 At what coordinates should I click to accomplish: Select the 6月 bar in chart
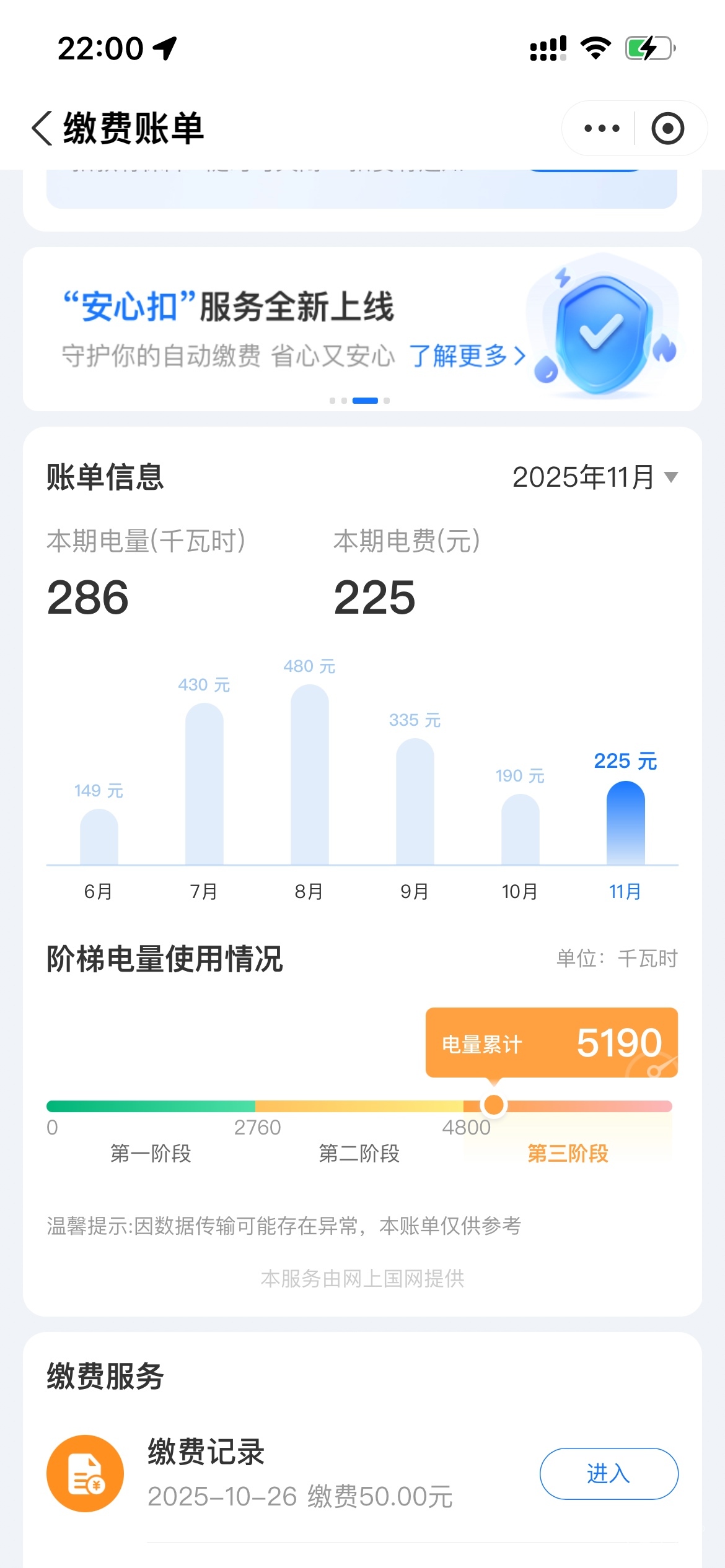(99, 837)
